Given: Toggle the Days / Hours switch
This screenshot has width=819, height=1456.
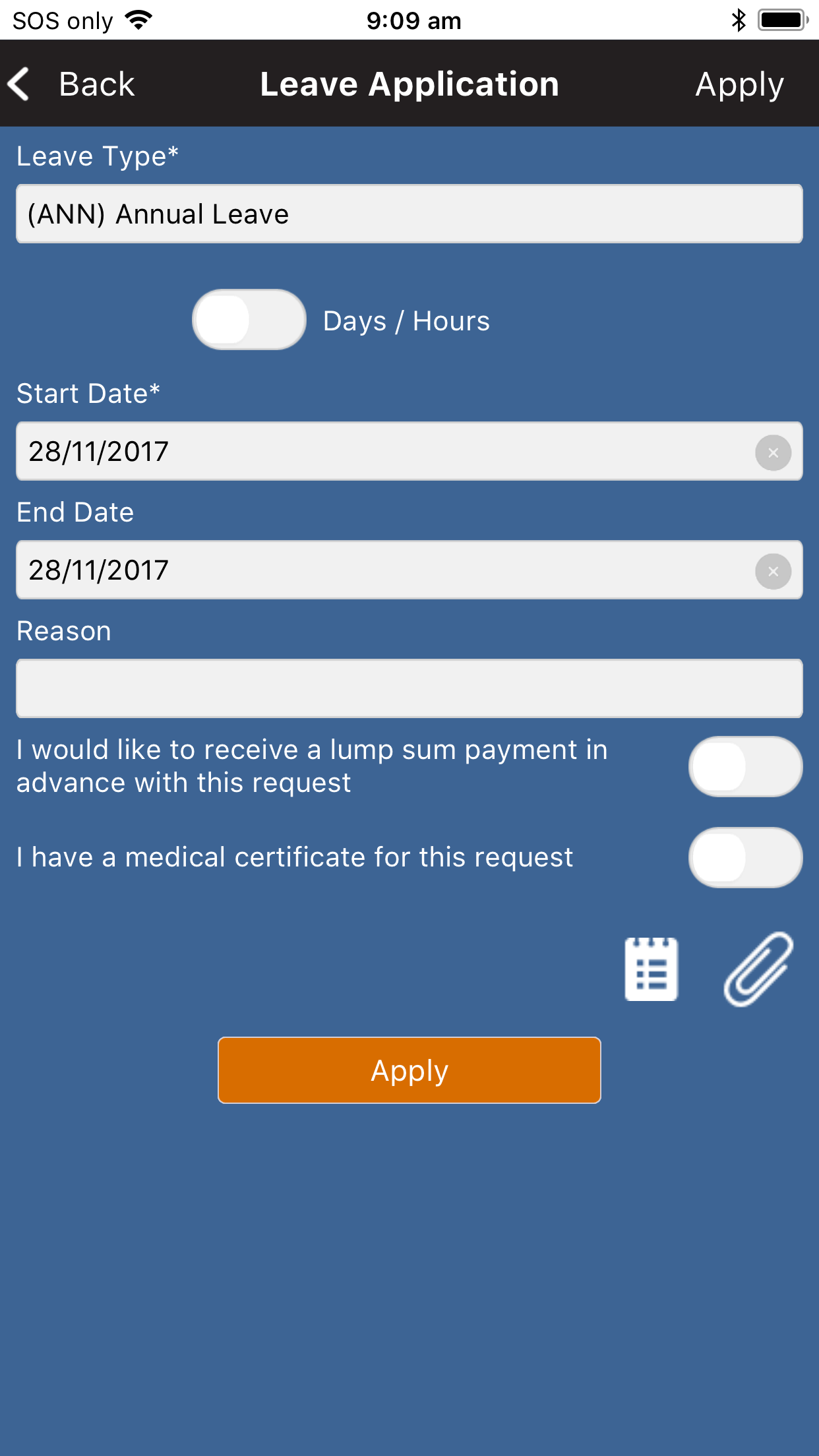Looking at the screenshot, I should (249, 320).
